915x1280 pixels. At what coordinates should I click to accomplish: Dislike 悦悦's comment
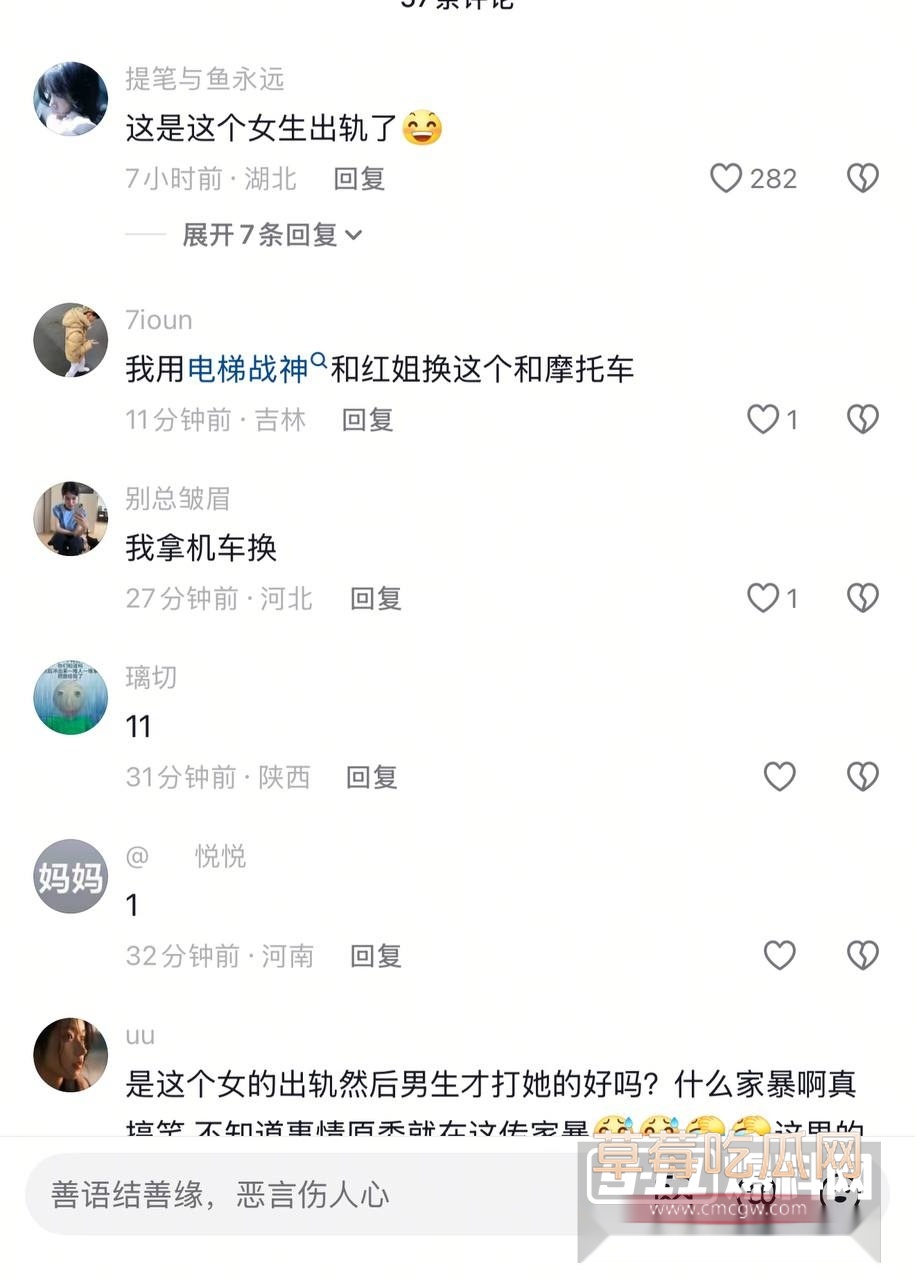(x=862, y=956)
